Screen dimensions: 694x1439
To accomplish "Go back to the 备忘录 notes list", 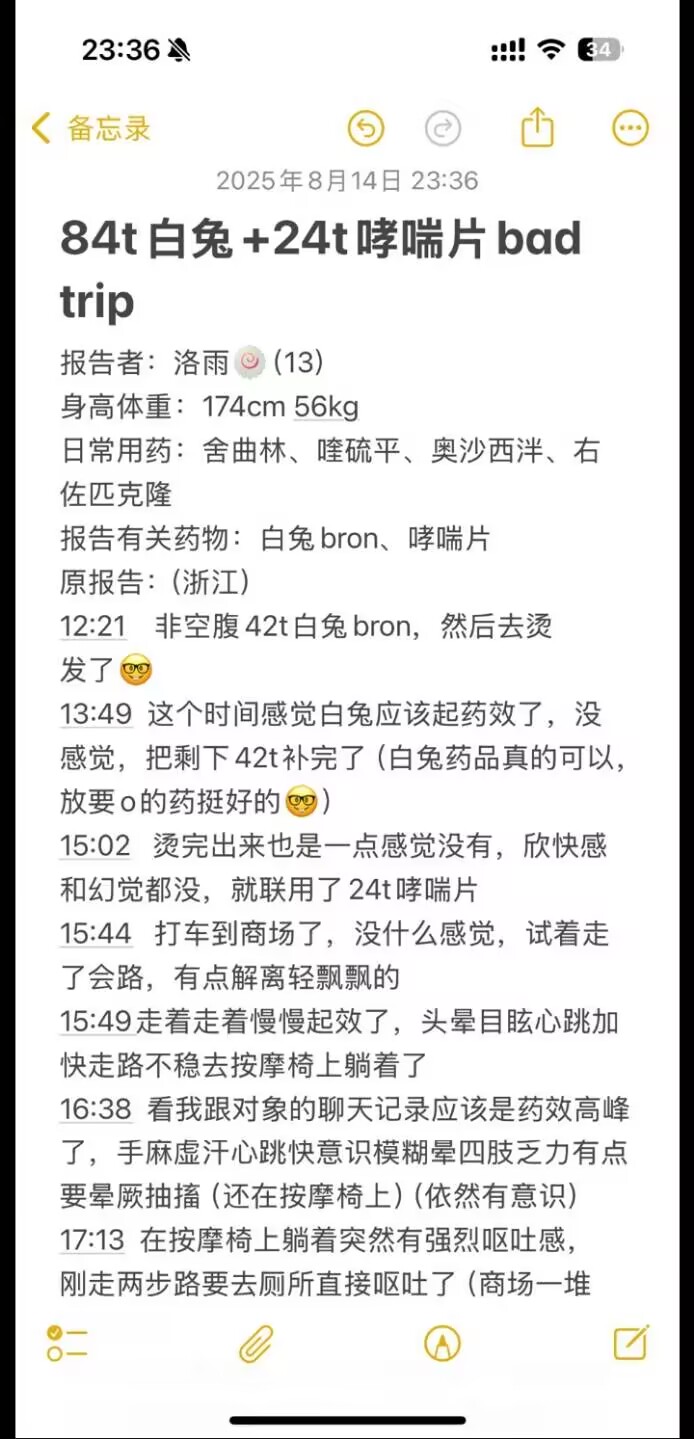I will coord(92,129).
